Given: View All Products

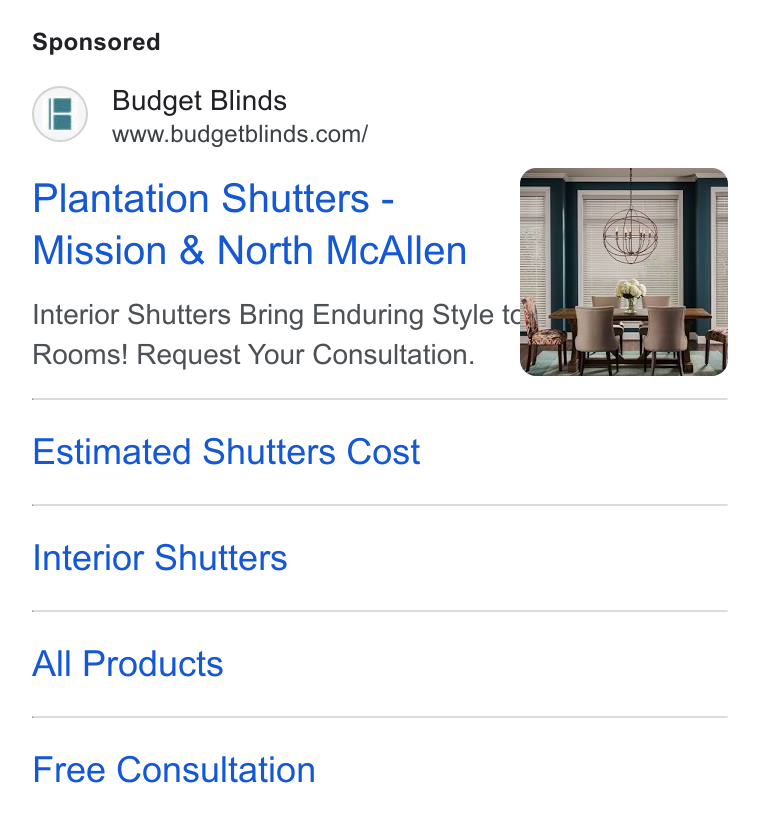Looking at the screenshot, I should pos(128,664).
